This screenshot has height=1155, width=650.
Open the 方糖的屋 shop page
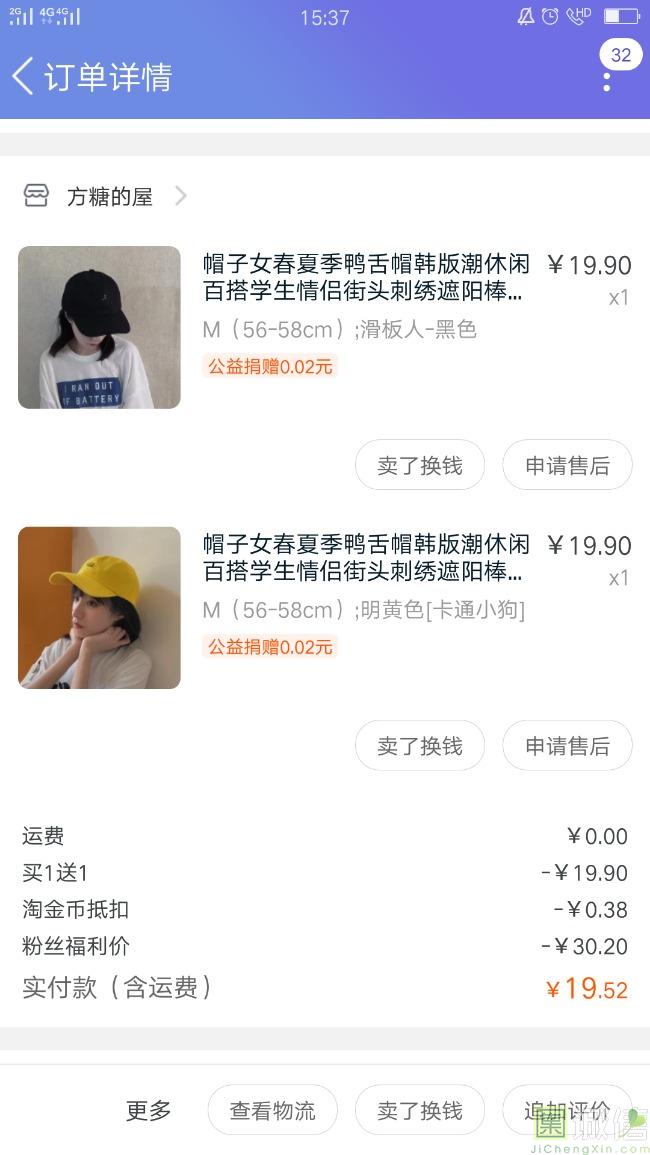pos(108,196)
